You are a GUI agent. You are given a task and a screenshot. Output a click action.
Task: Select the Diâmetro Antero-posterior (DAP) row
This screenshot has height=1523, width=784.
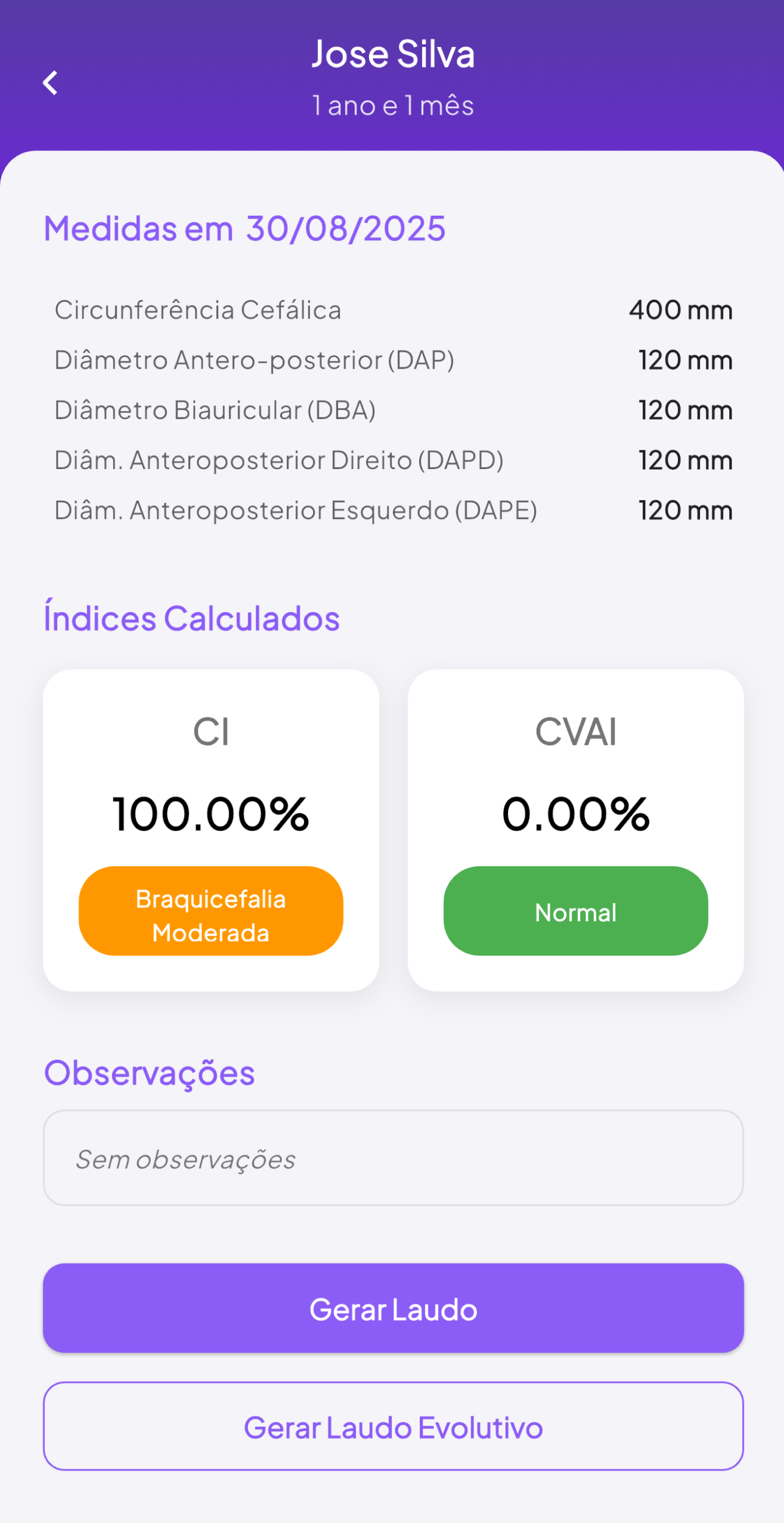255,359
